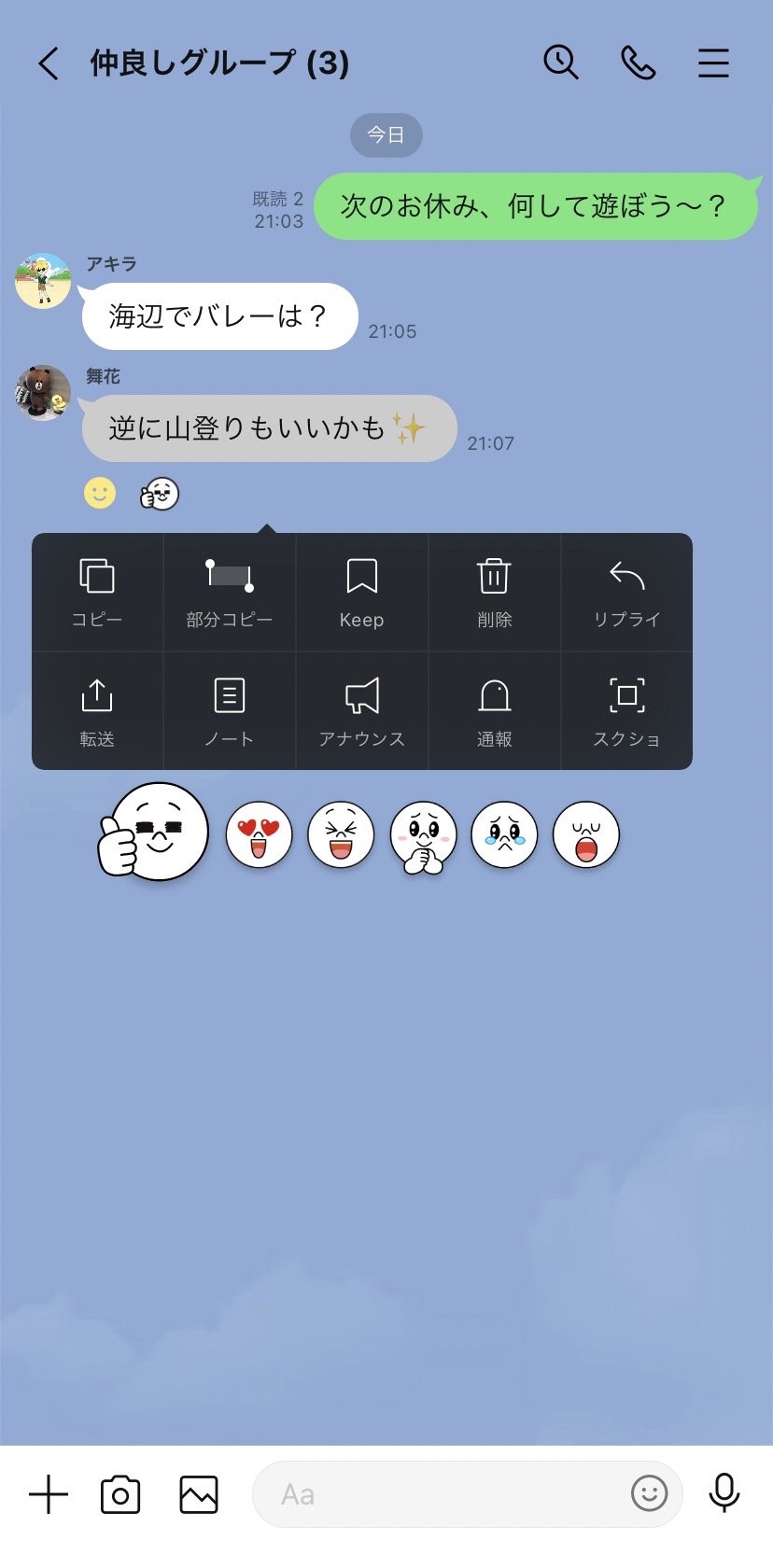Take a screenshot with スクショ
Screen dimensions: 773x1568
(x=626, y=711)
